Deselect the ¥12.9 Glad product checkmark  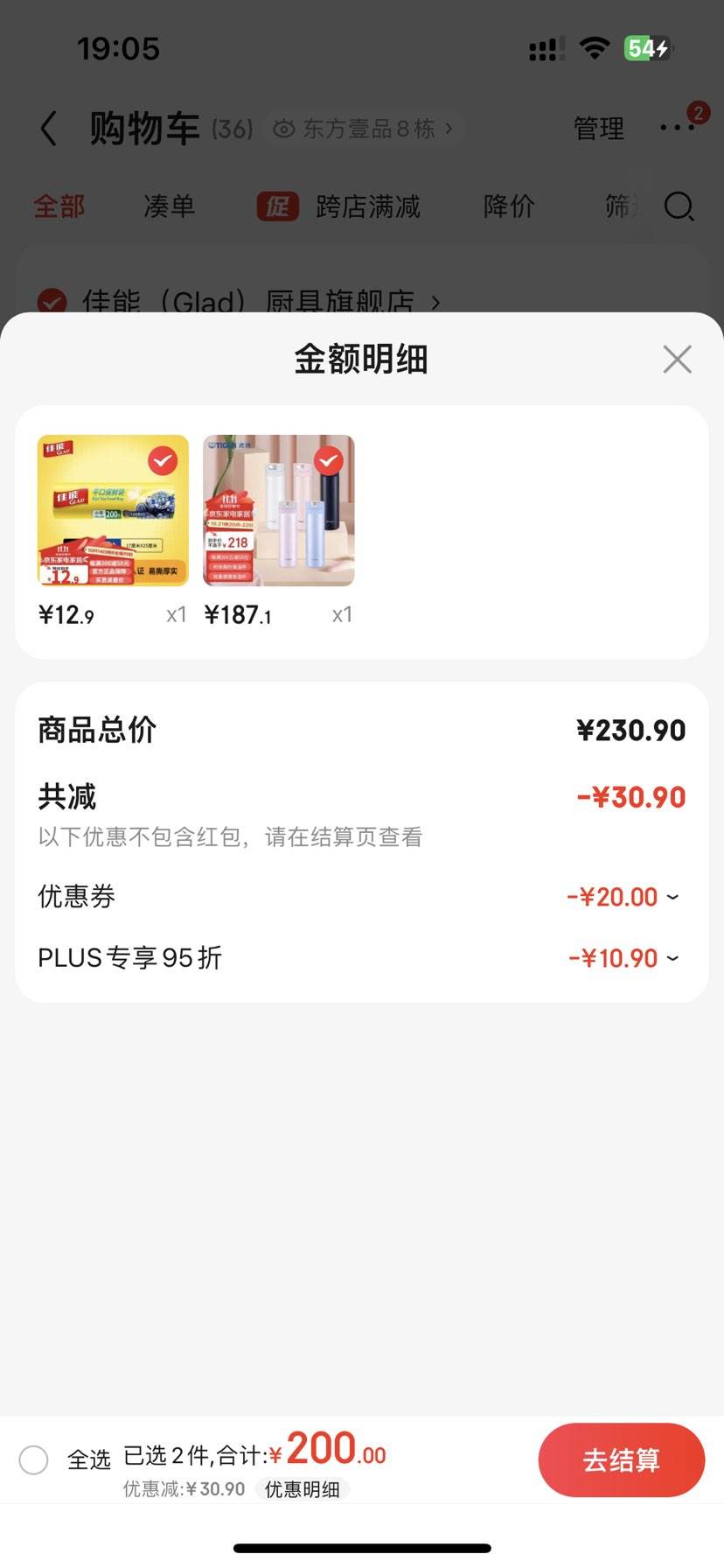tap(161, 459)
